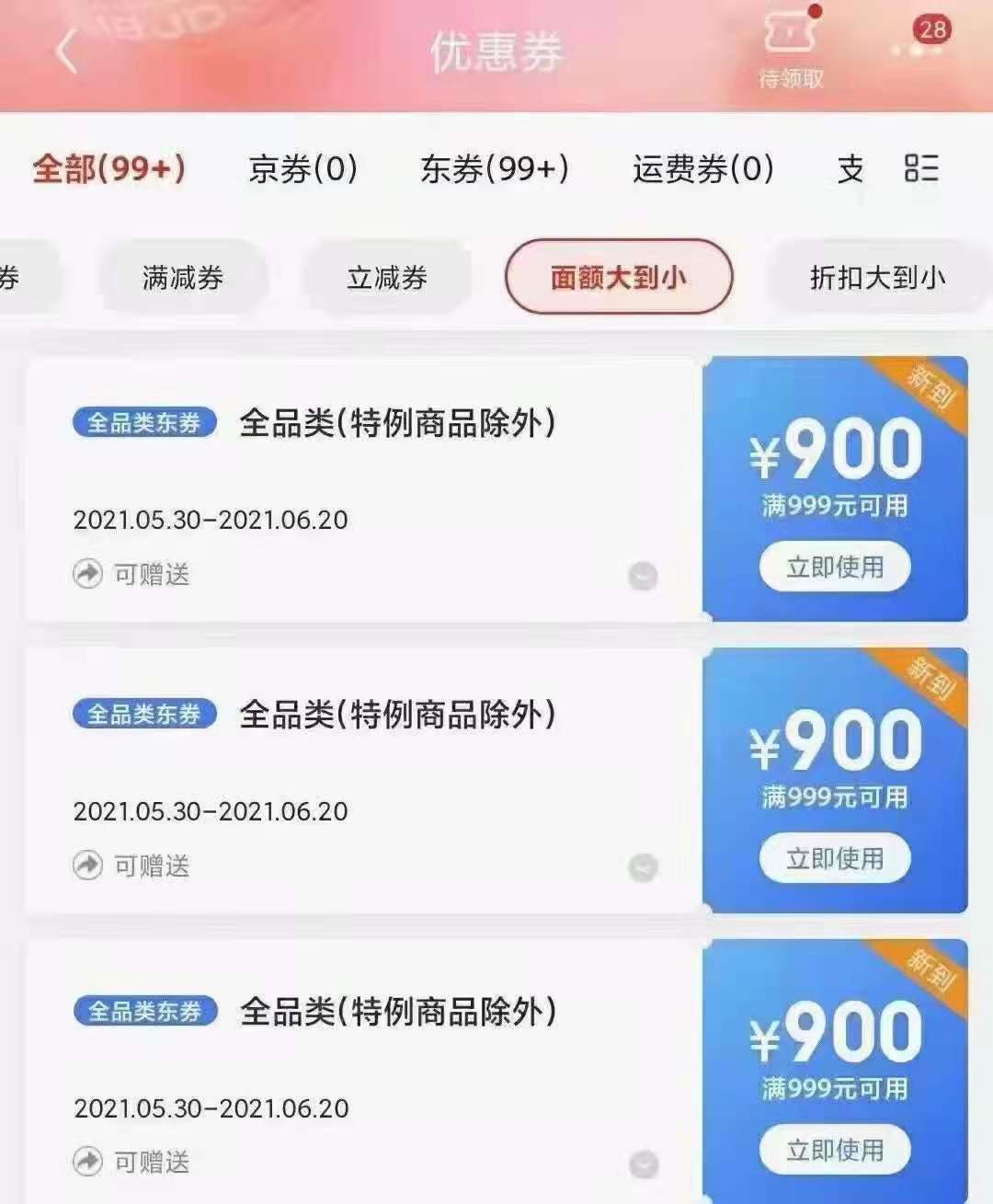Switch to the 京券(0) tab
The width and height of the screenshot is (993, 1204).
(x=302, y=169)
